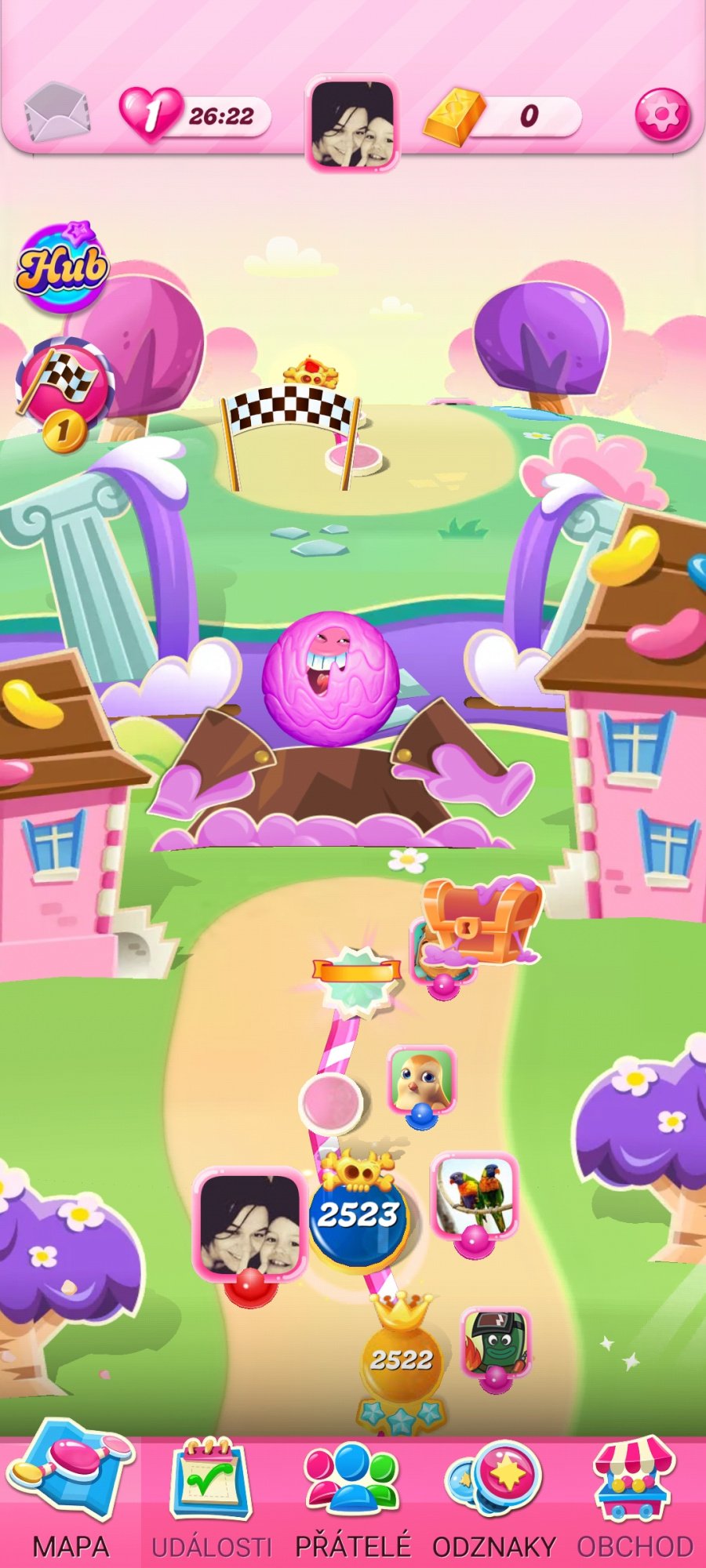The width and height of the screenshot is (706, 1568).
Task: Open the mail envelope inbox
Action: click(x=56, y=114)
